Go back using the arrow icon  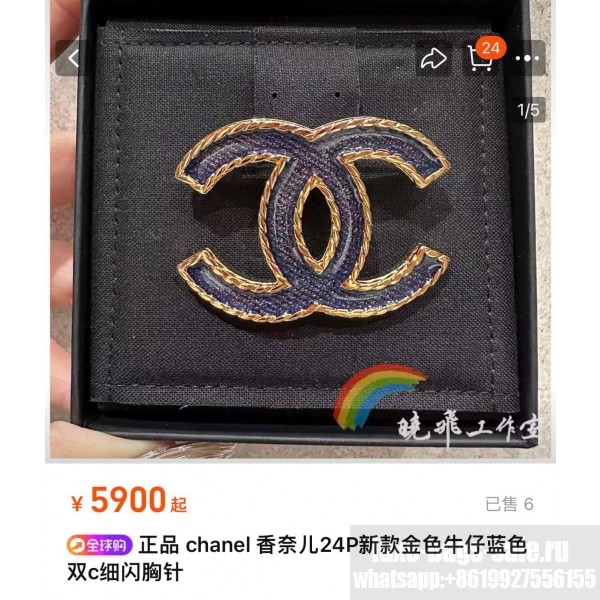click(x=75, y=58)
